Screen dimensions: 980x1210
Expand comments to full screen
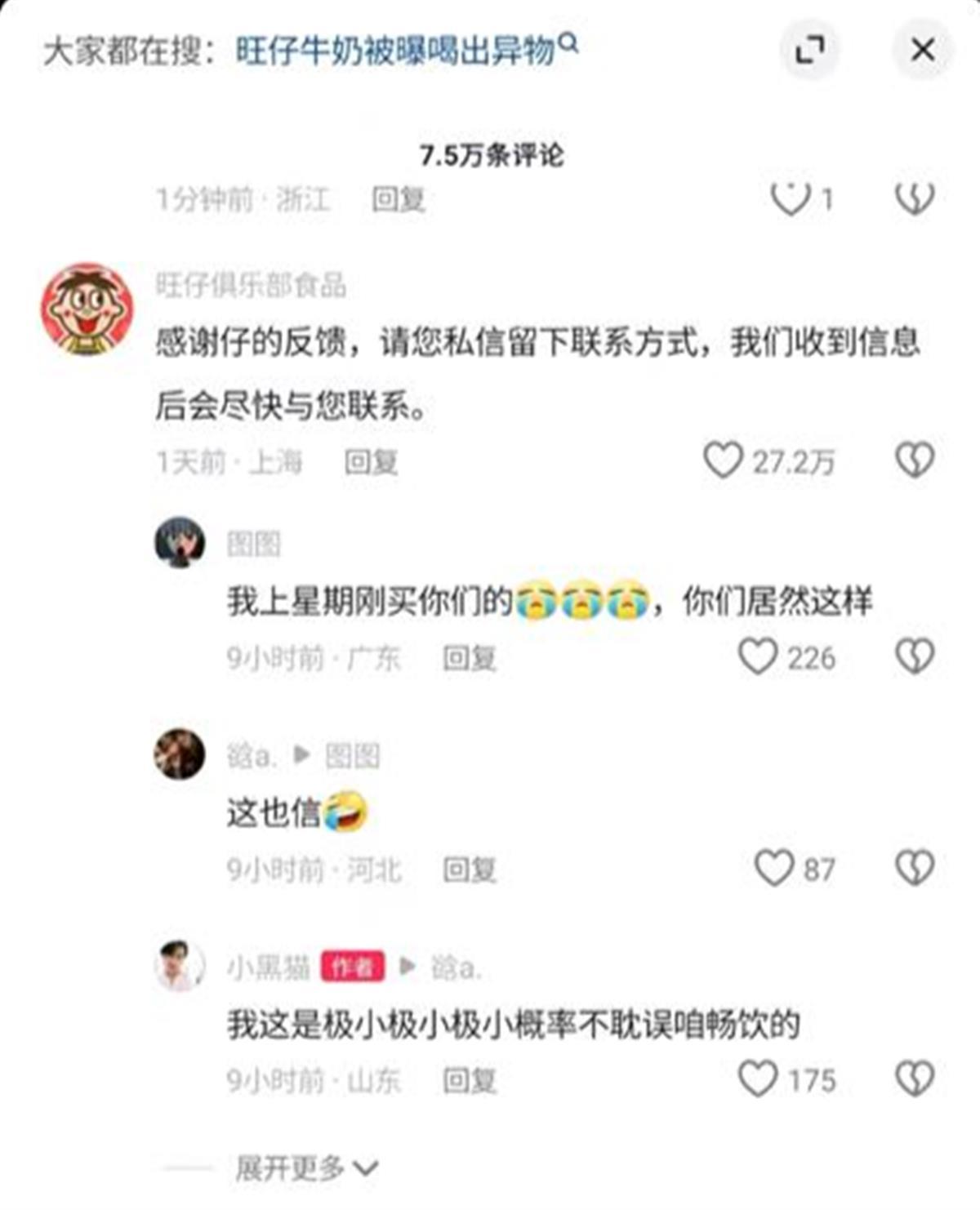(809, 51)
